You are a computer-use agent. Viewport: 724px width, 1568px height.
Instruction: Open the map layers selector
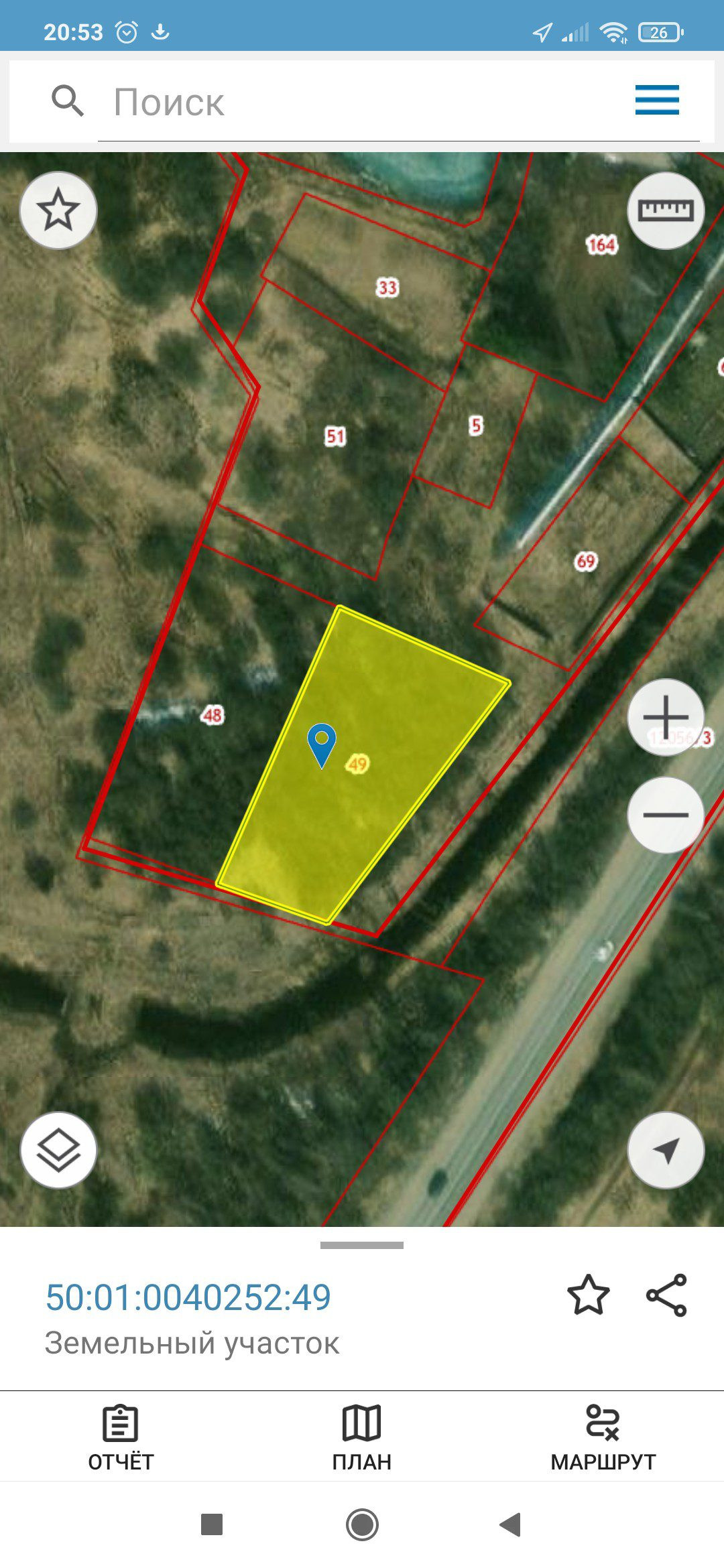[x=58, y=1151]
